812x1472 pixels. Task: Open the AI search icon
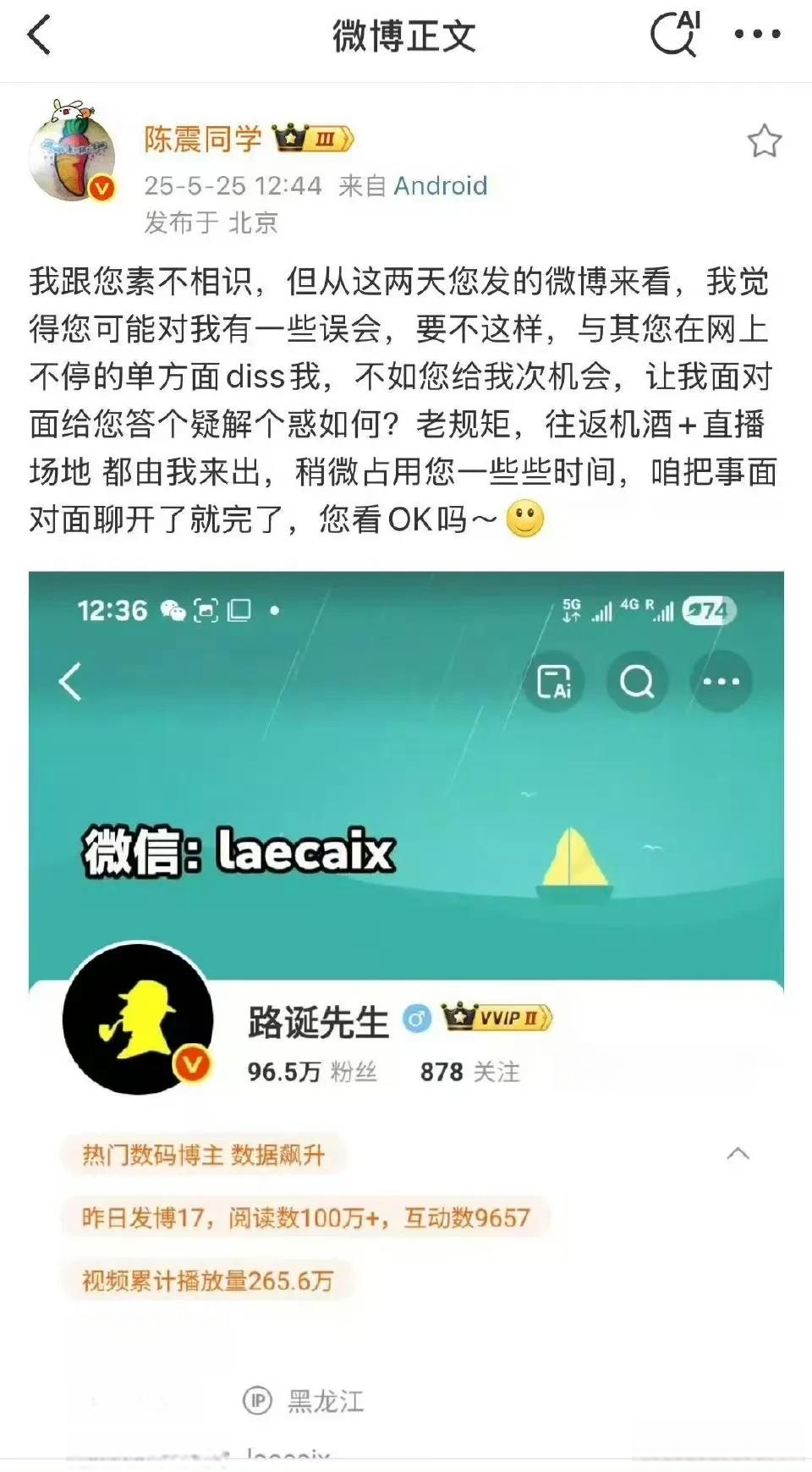coord(674,34)
